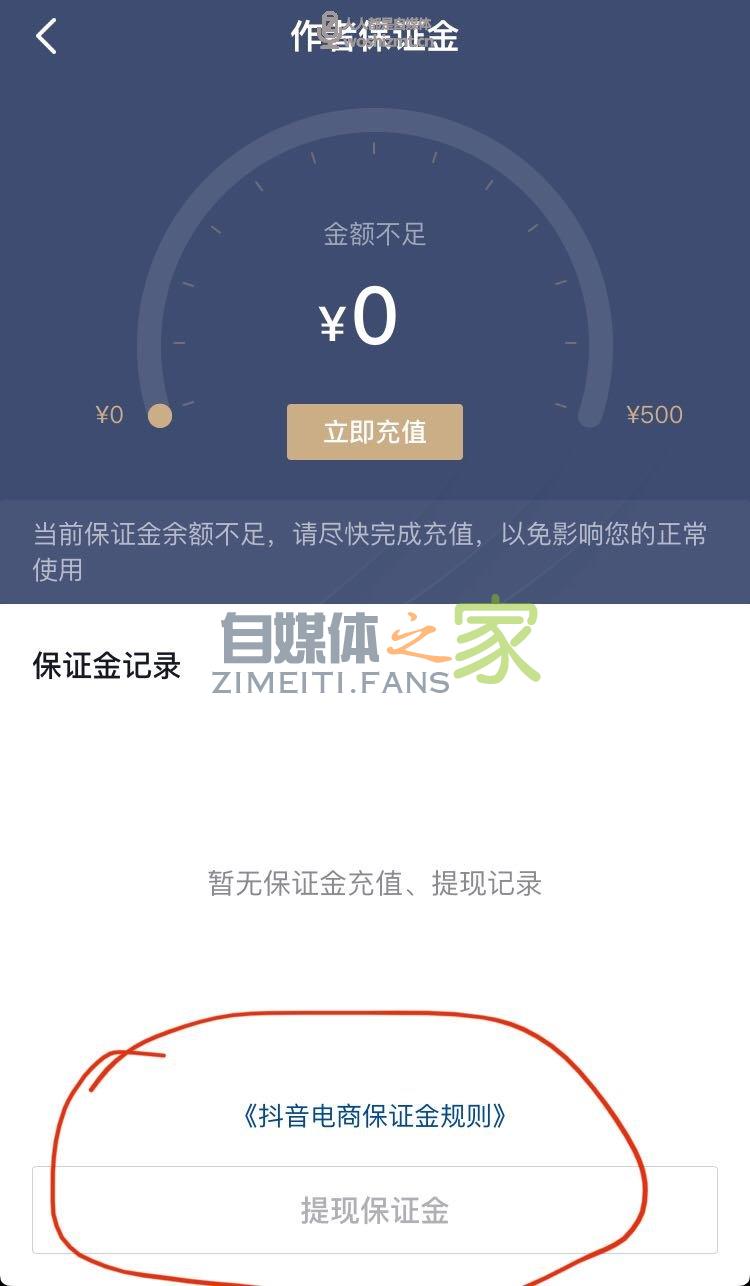Select the circular indicator dot on the gauge
This screenshot has width=750, height=1286.
(160, 416)
